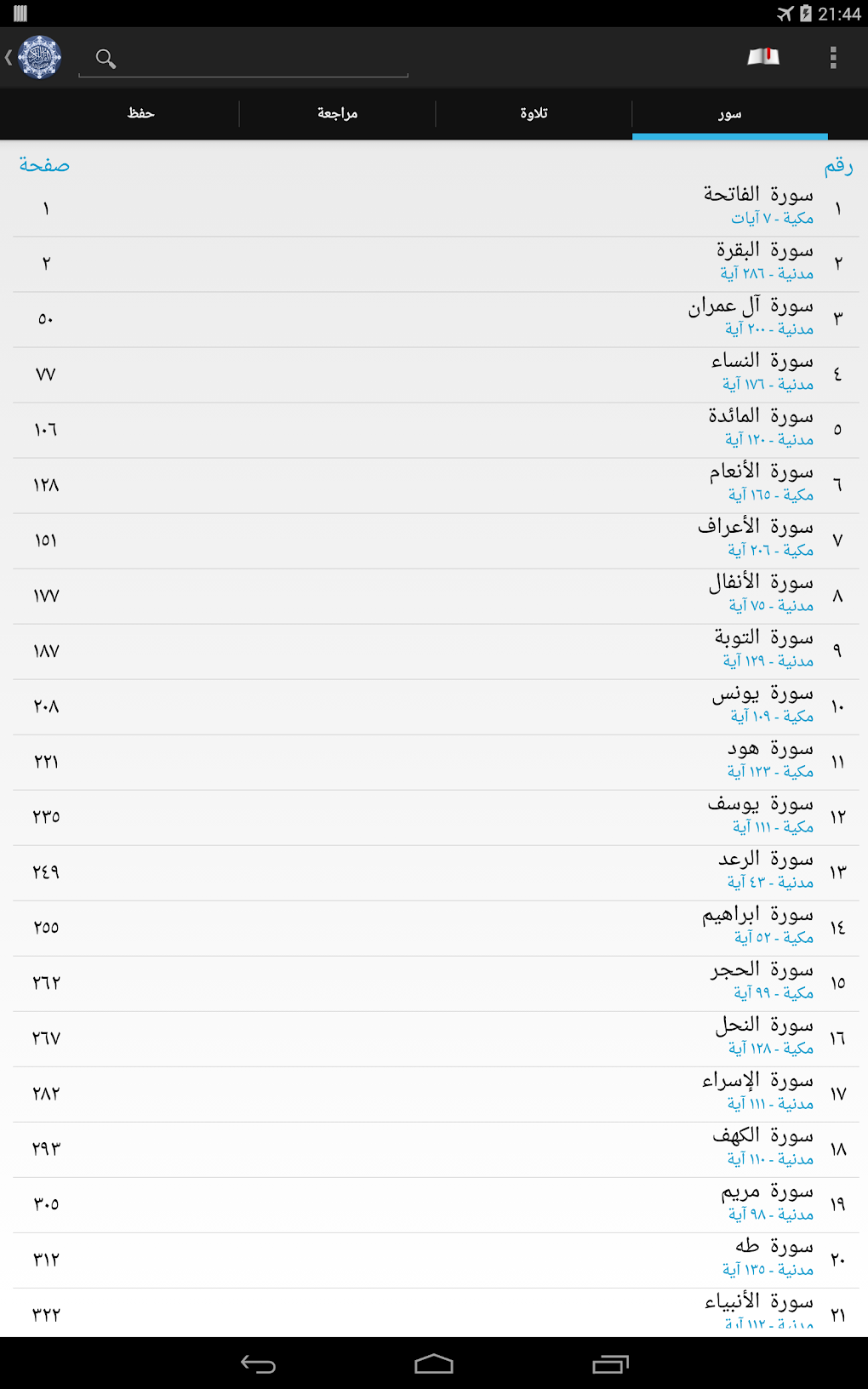Viewport: 868px width, 1389px height.
Task: Open the overflow three-dot menu
Action: pyautogui.click(x=831, y=56)
